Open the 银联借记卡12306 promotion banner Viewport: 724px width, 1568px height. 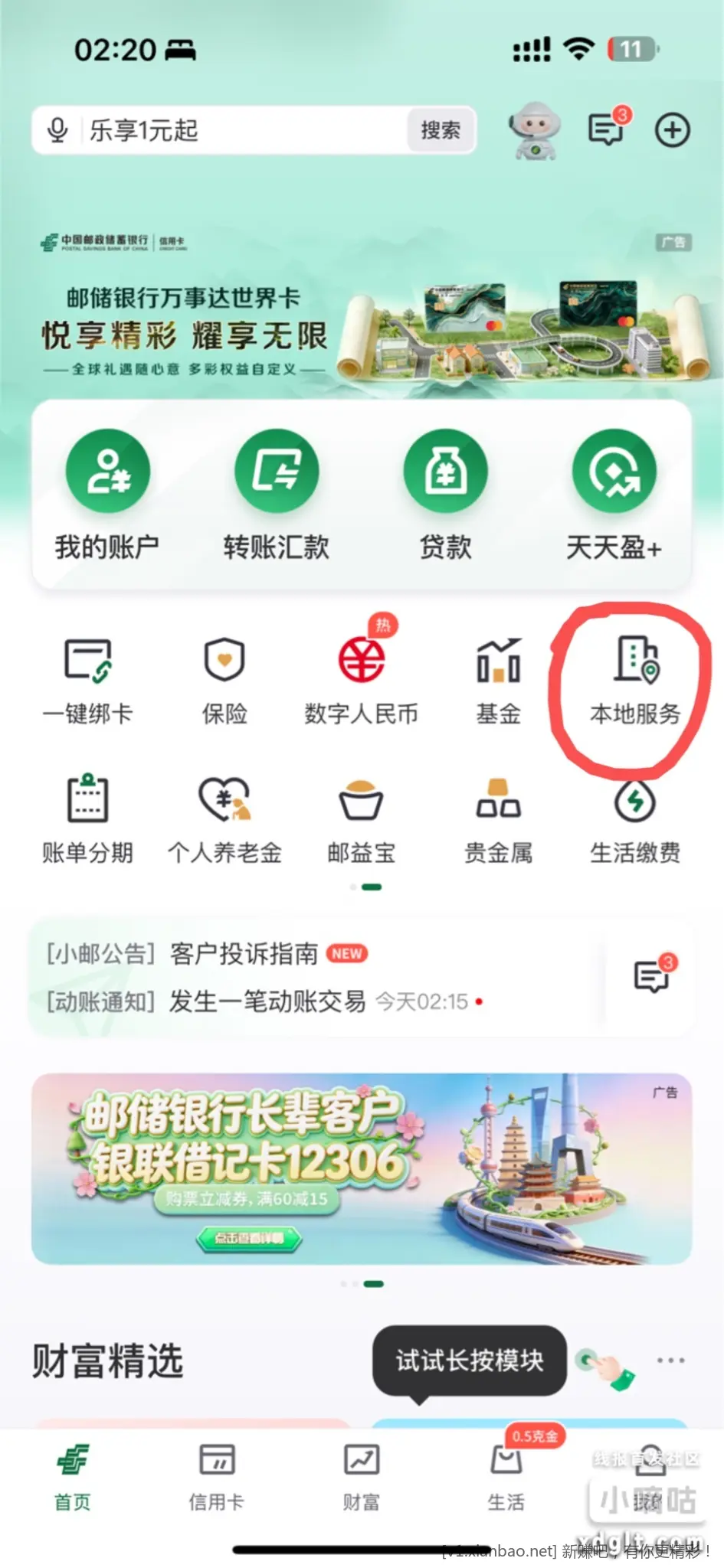pyautogui.click(x=362, y=1168)
